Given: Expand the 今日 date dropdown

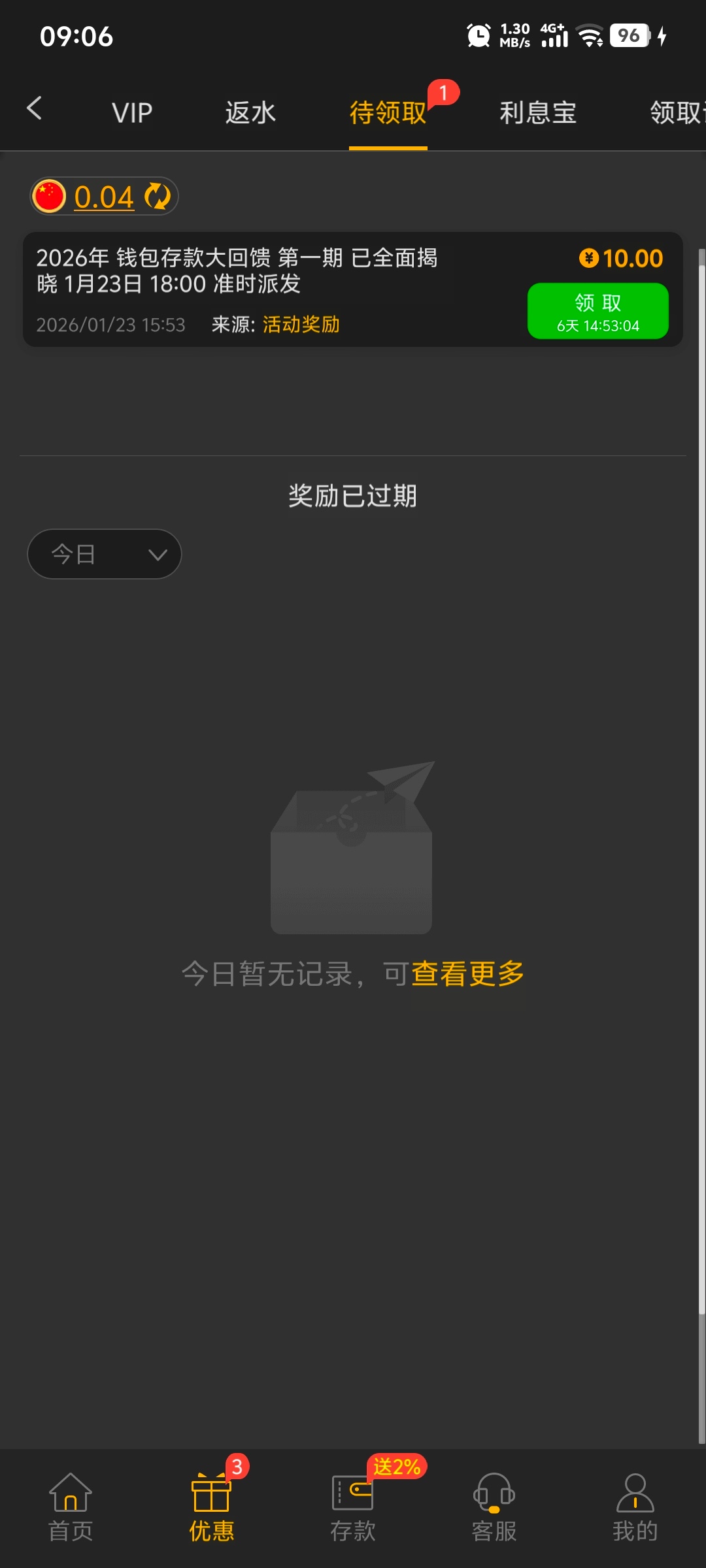Looking at the screenshot, I should click(x=105, y=554).
